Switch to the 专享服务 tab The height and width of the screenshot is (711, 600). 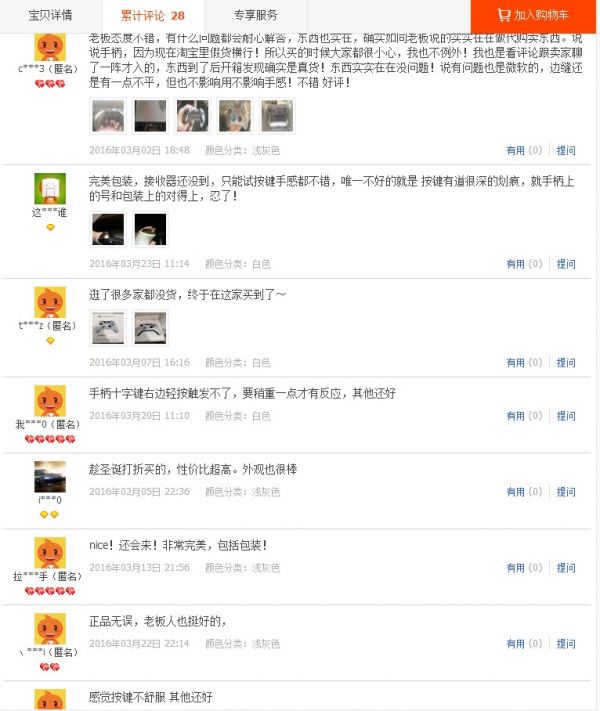click(x=255, y=15)
